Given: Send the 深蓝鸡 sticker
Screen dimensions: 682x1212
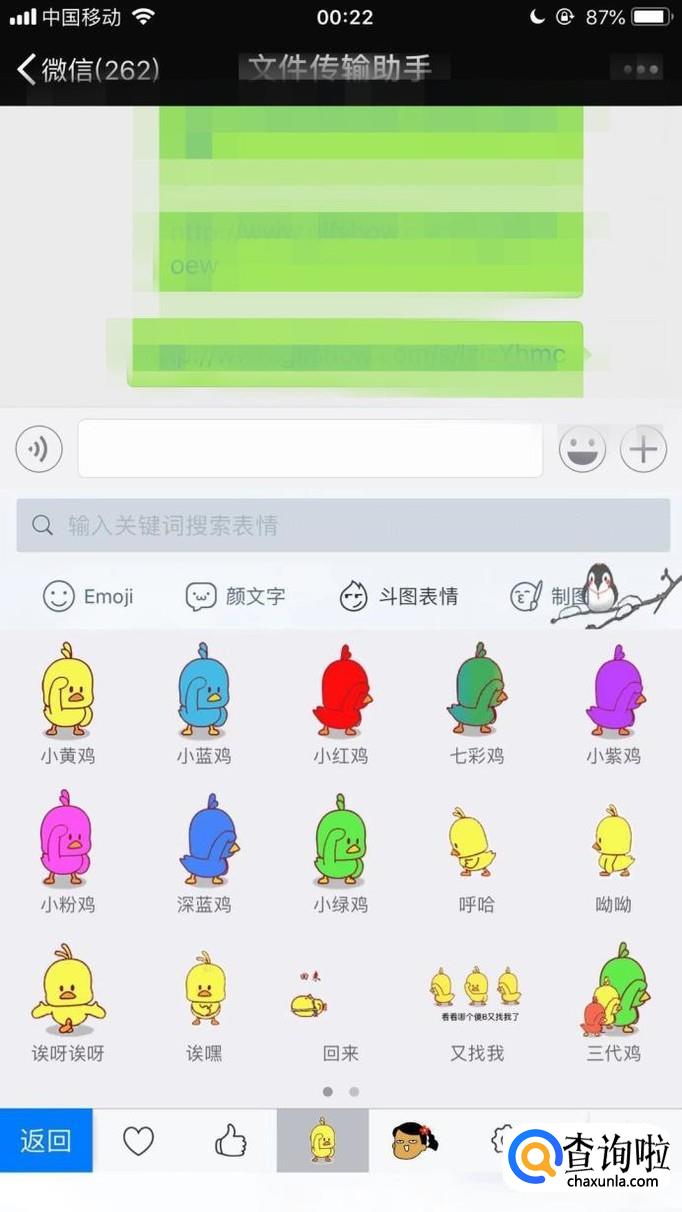Looking at the screenshot, I should (204, 852).
